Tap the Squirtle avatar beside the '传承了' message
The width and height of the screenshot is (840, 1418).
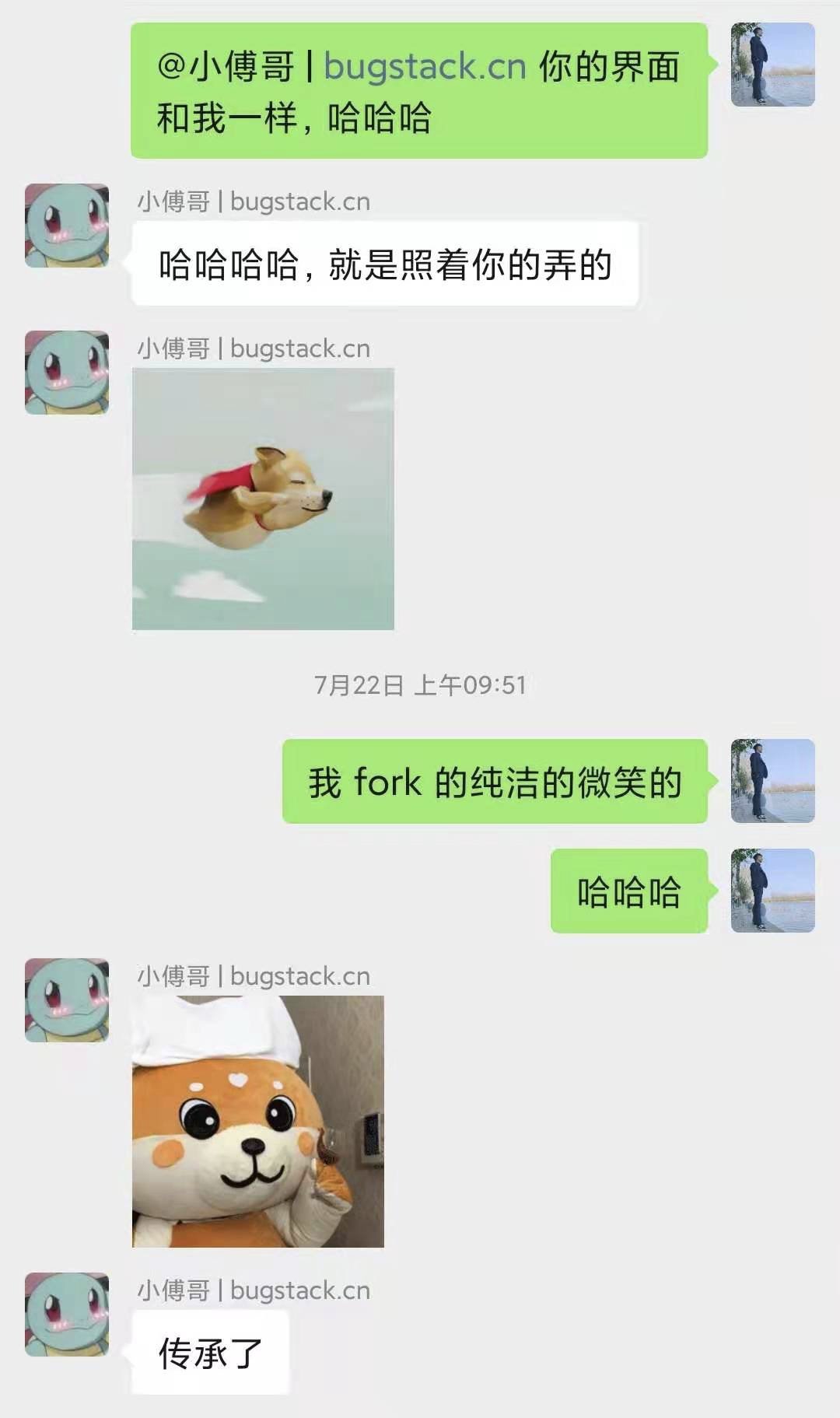(x=67, y=1314)
